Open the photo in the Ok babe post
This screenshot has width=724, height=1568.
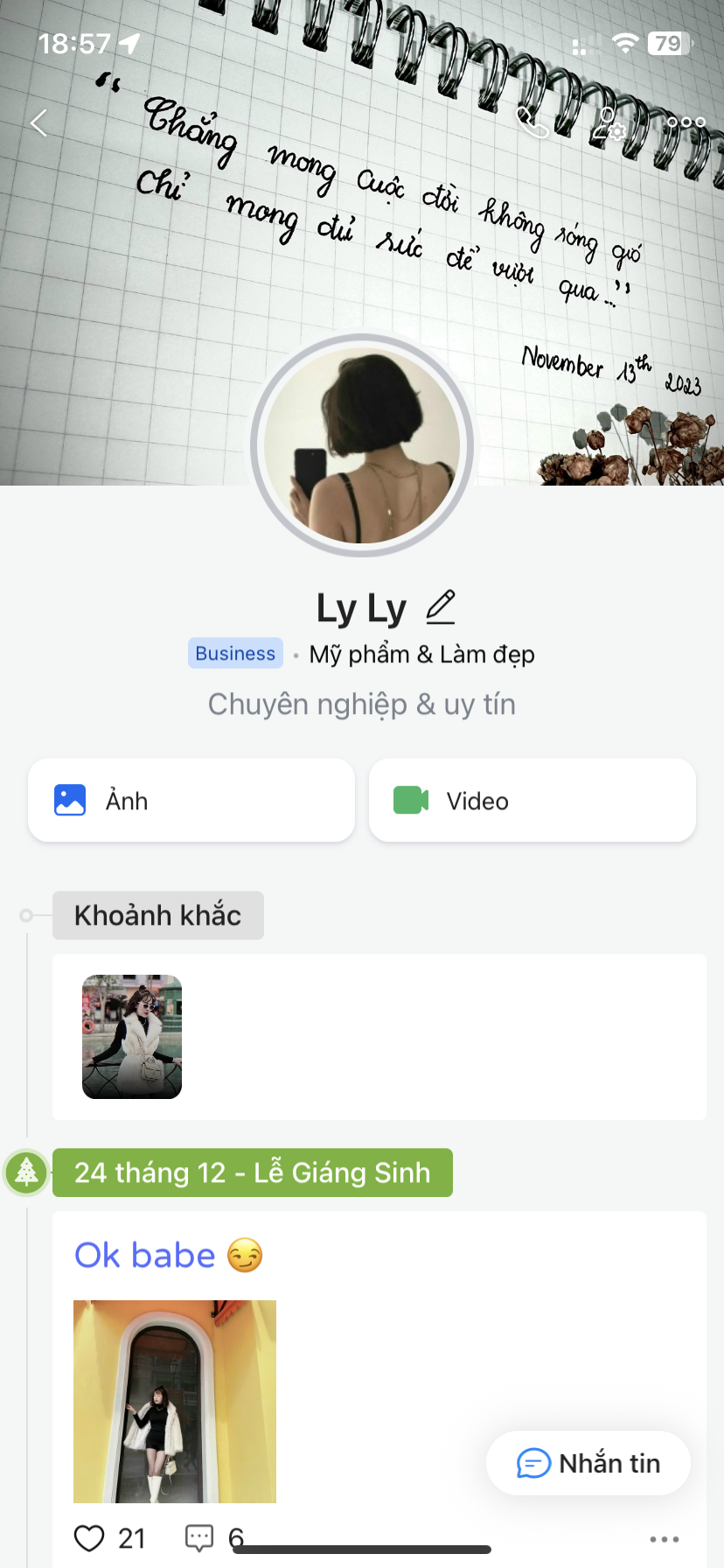click(x=175, y=1401)
